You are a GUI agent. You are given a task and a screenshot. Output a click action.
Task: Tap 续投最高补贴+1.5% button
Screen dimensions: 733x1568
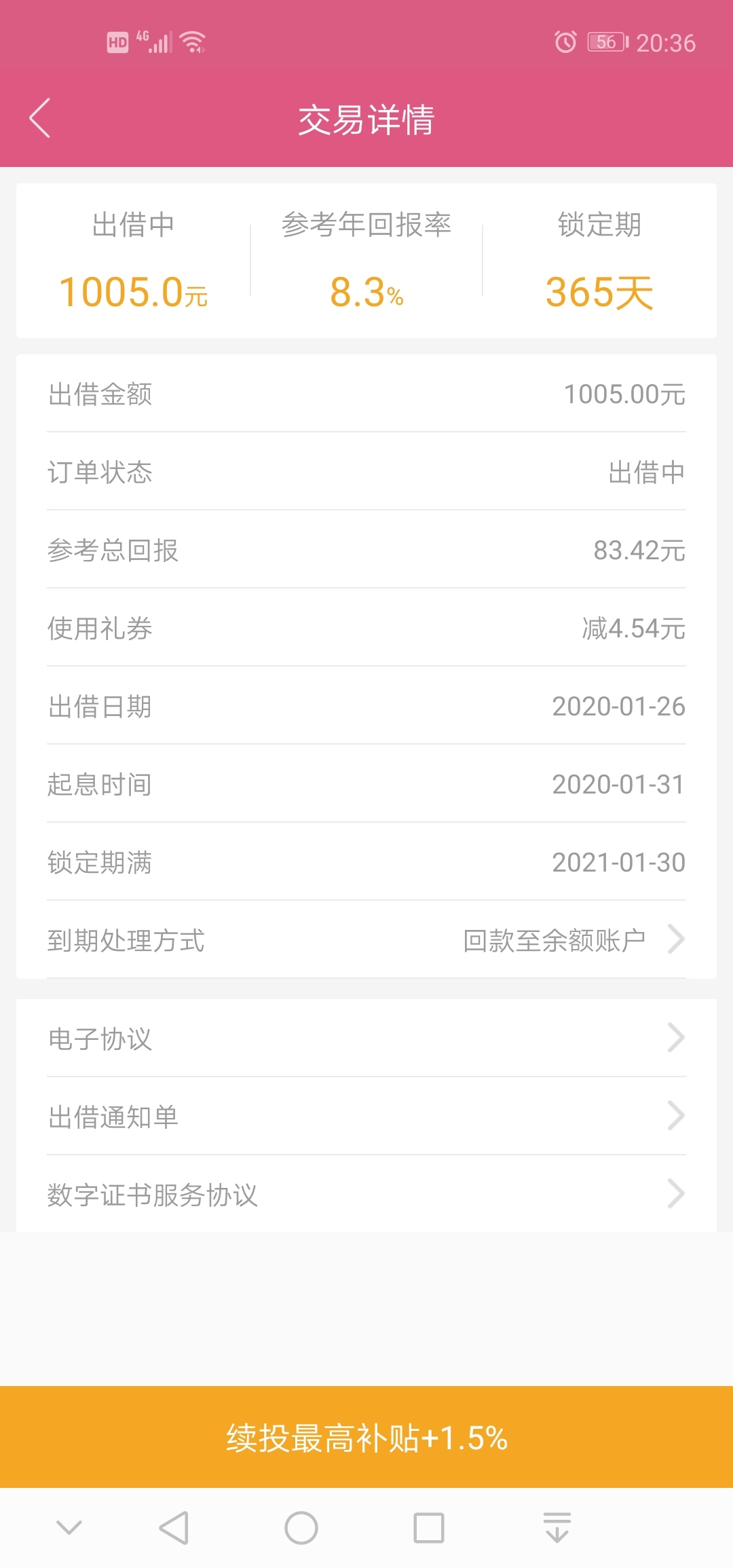(366, 1437)
